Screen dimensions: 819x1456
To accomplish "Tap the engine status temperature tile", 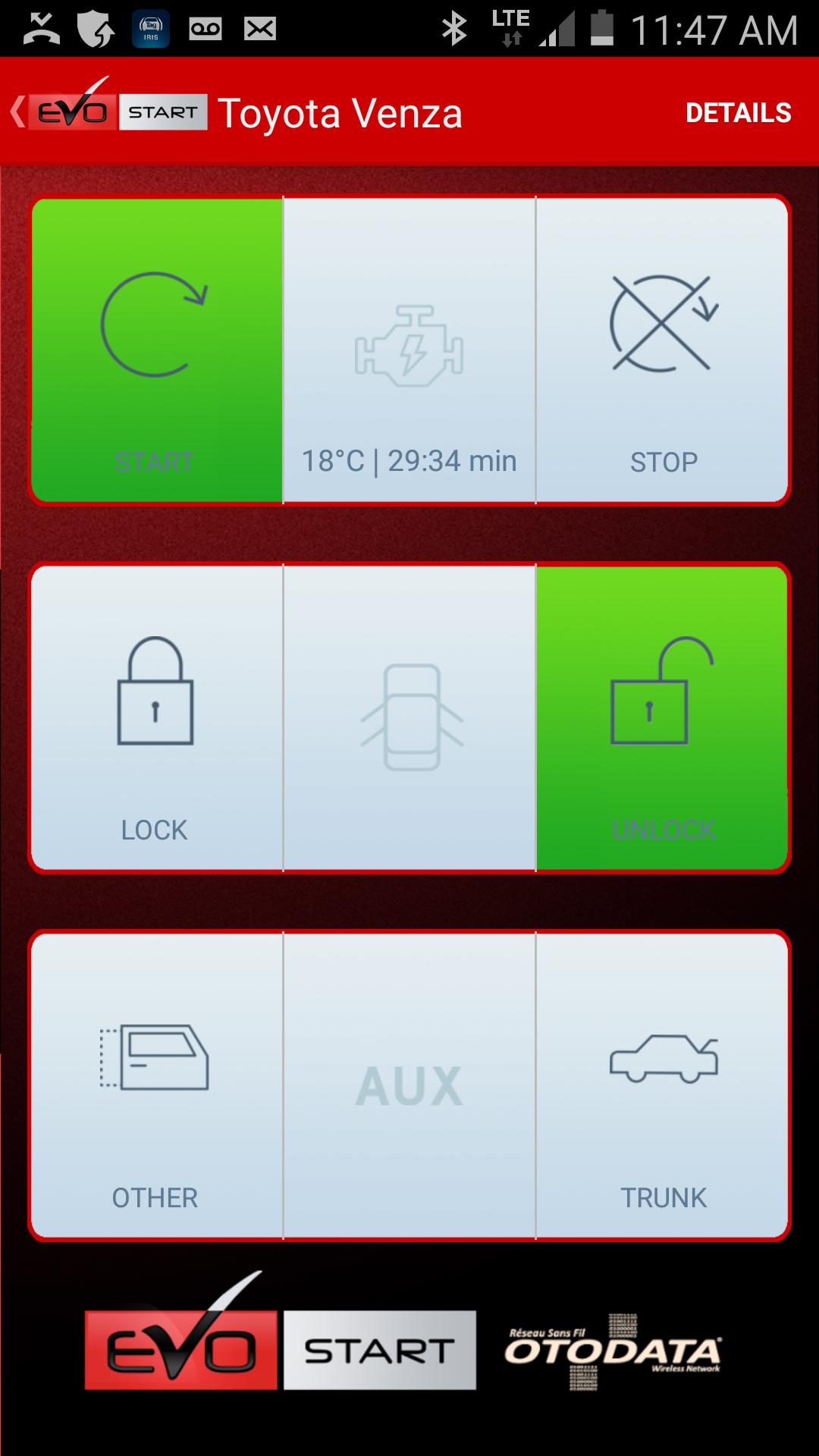I will pos(409,350).
